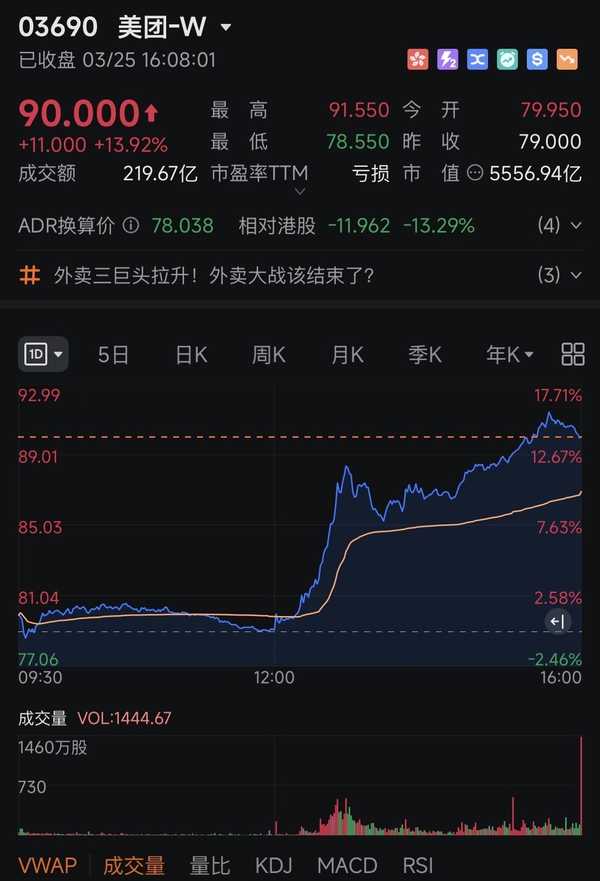
Task: Show info for ADR换算价
Action: (131, 226)
